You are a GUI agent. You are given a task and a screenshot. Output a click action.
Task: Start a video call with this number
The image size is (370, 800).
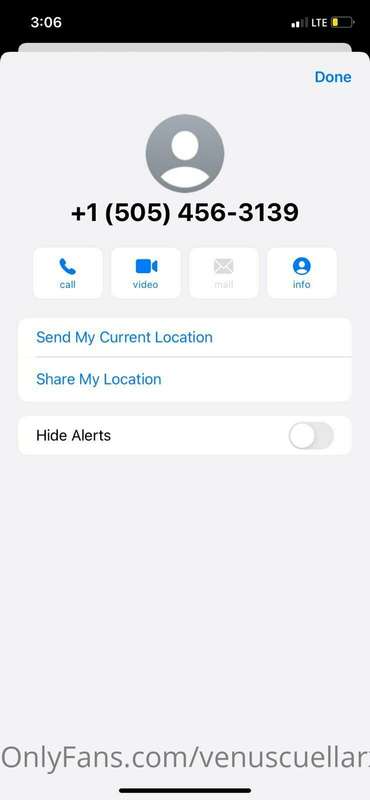click(x=146, y=273)
